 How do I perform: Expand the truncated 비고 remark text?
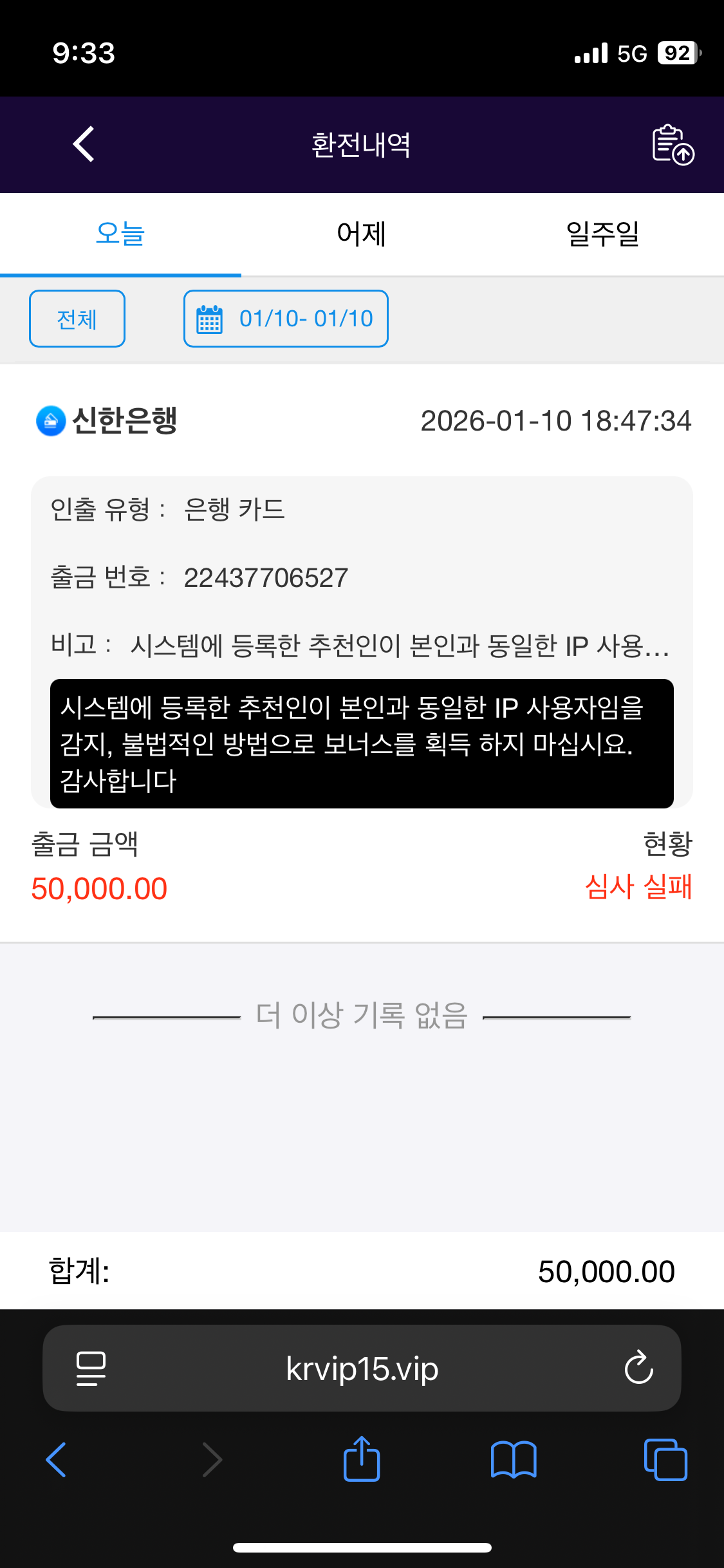(399, 646)
